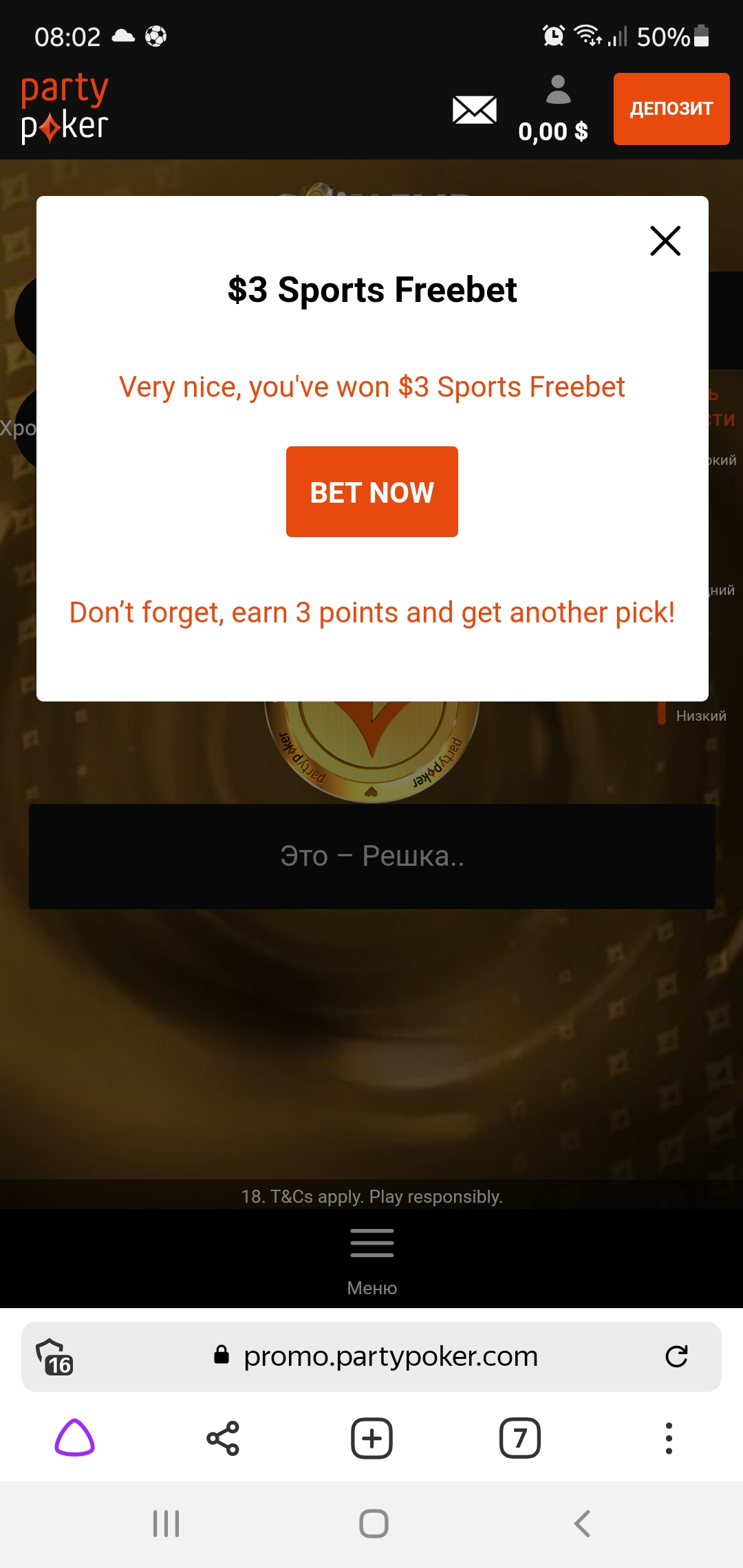View the 7 open tabs
Screen dimensions: 743x1568
pos(520,1438)
